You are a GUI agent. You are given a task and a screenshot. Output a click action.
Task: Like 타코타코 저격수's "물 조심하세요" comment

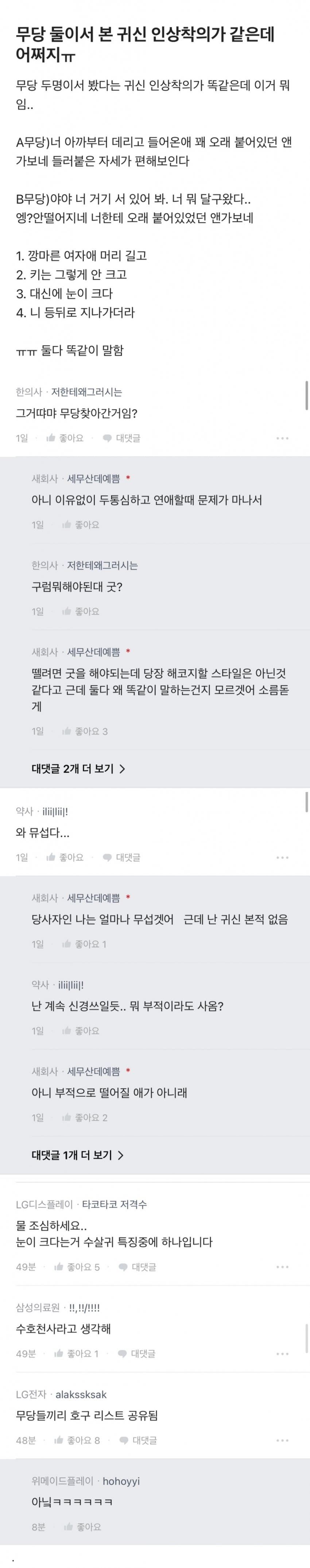pyautogui.click(x=77, y=1267)
